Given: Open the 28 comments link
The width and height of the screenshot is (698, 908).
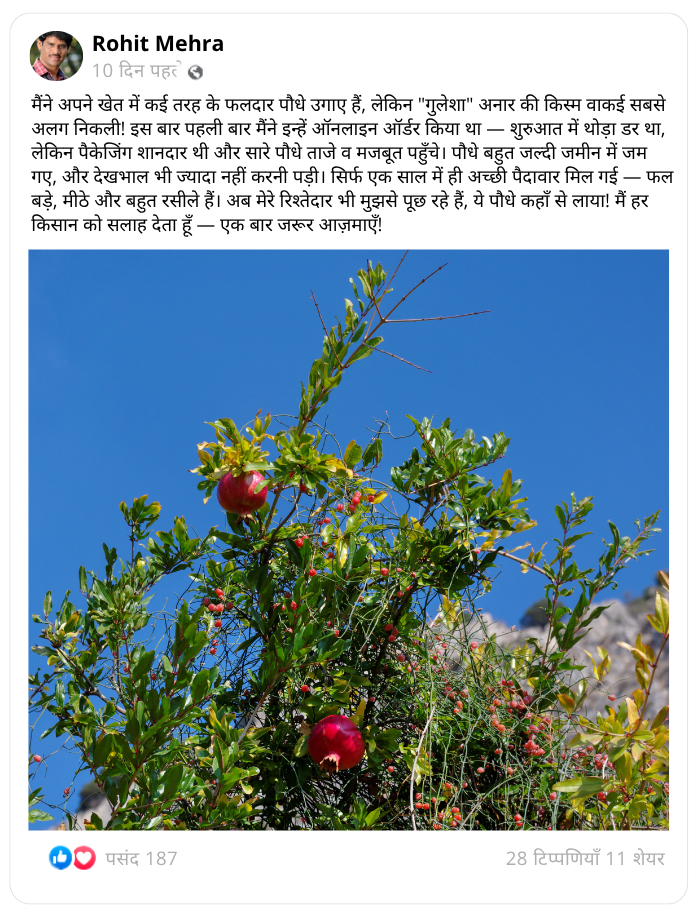Looking at the screenshot, I should coord(551,858).
